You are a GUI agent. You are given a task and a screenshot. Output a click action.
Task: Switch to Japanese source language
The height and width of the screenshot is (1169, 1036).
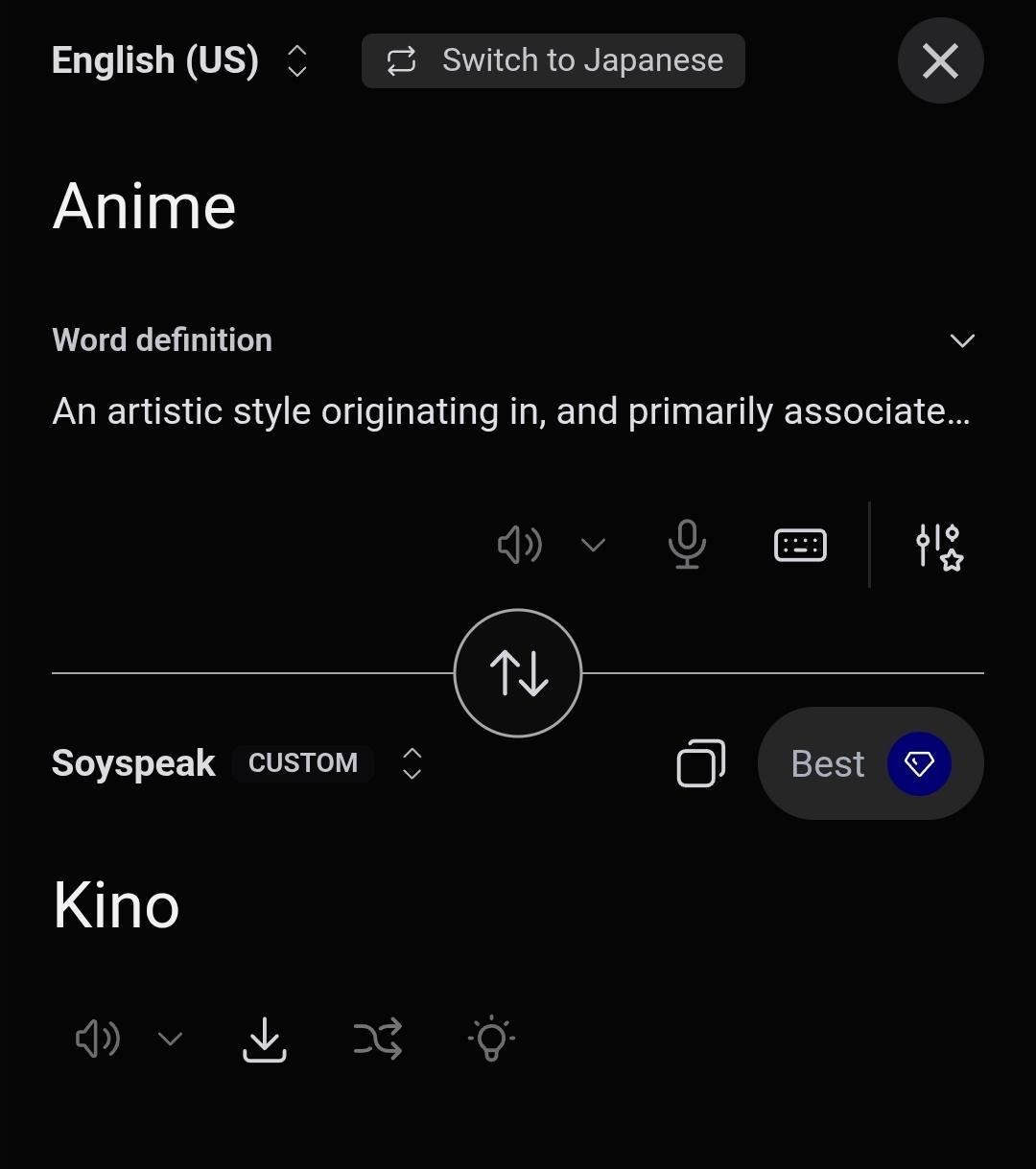click(553, 60)
